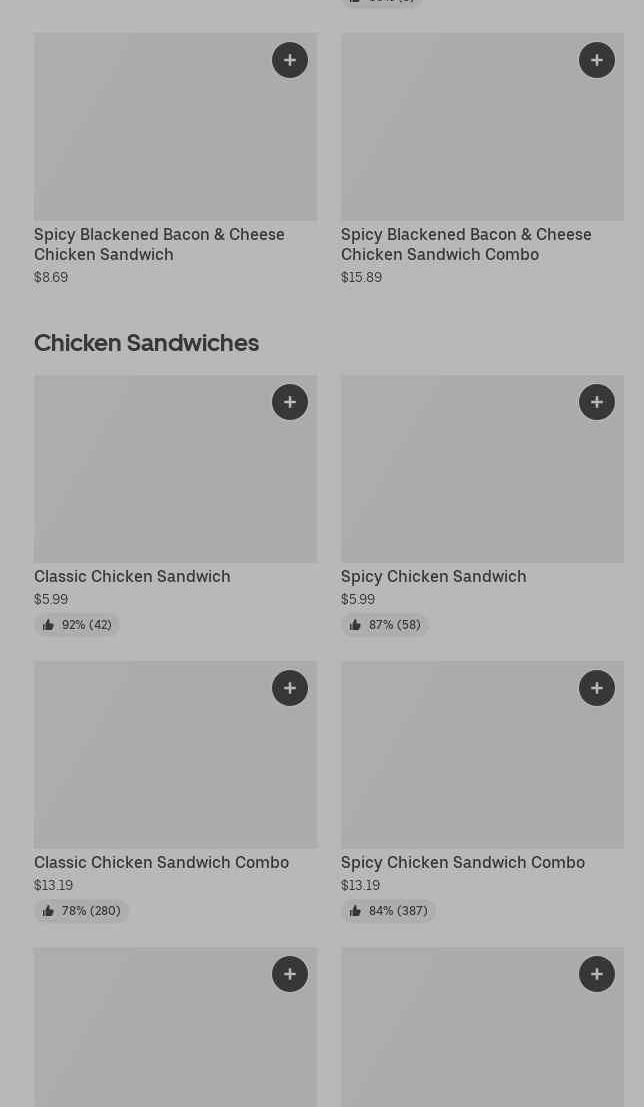Open Spicy Blackened Bacon & Cheese Chicken Sandwich item
This screenshot has width=644, height=1107.
pos(159,244)
